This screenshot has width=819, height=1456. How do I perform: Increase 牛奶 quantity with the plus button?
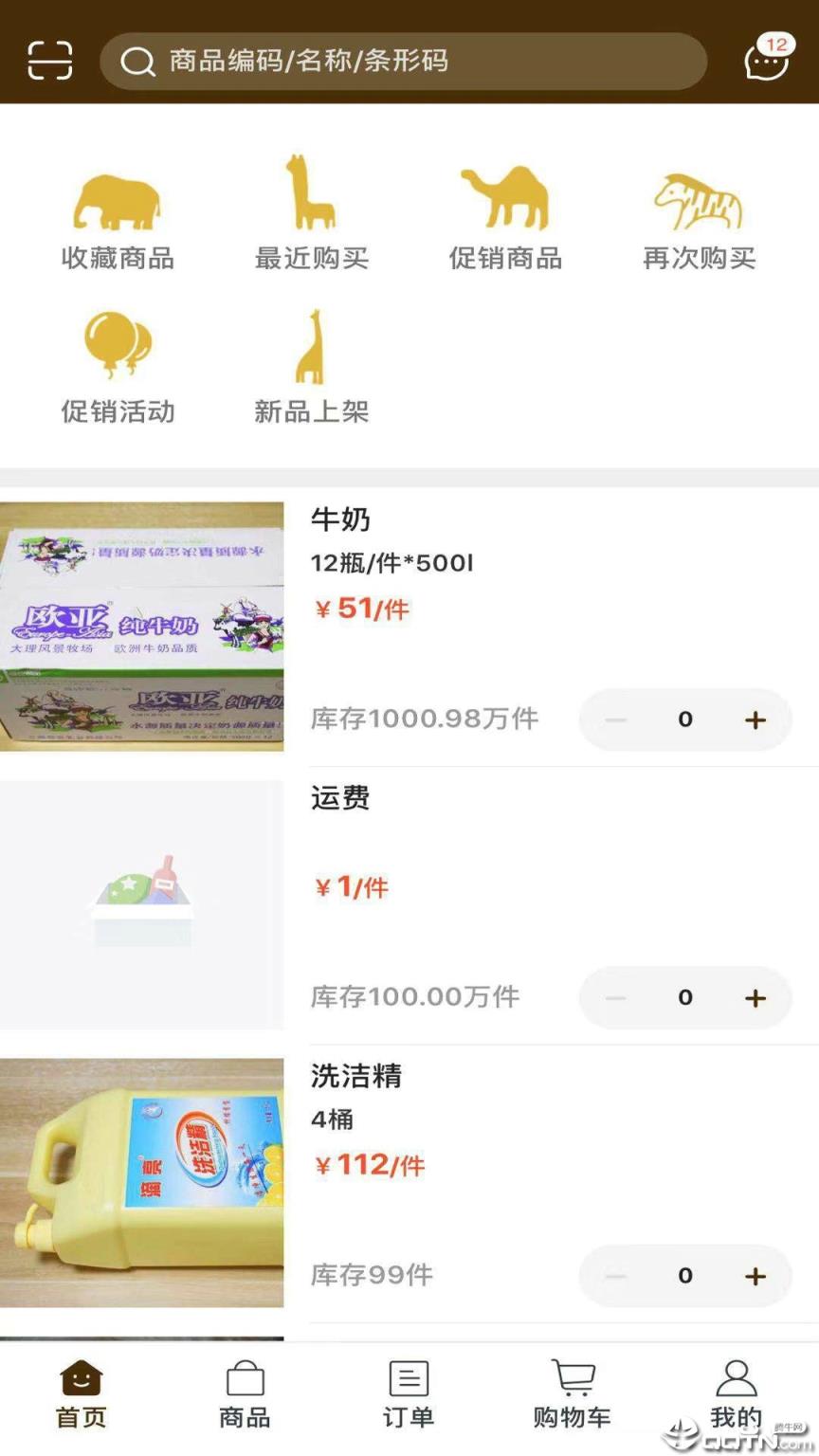pos(755,719)
